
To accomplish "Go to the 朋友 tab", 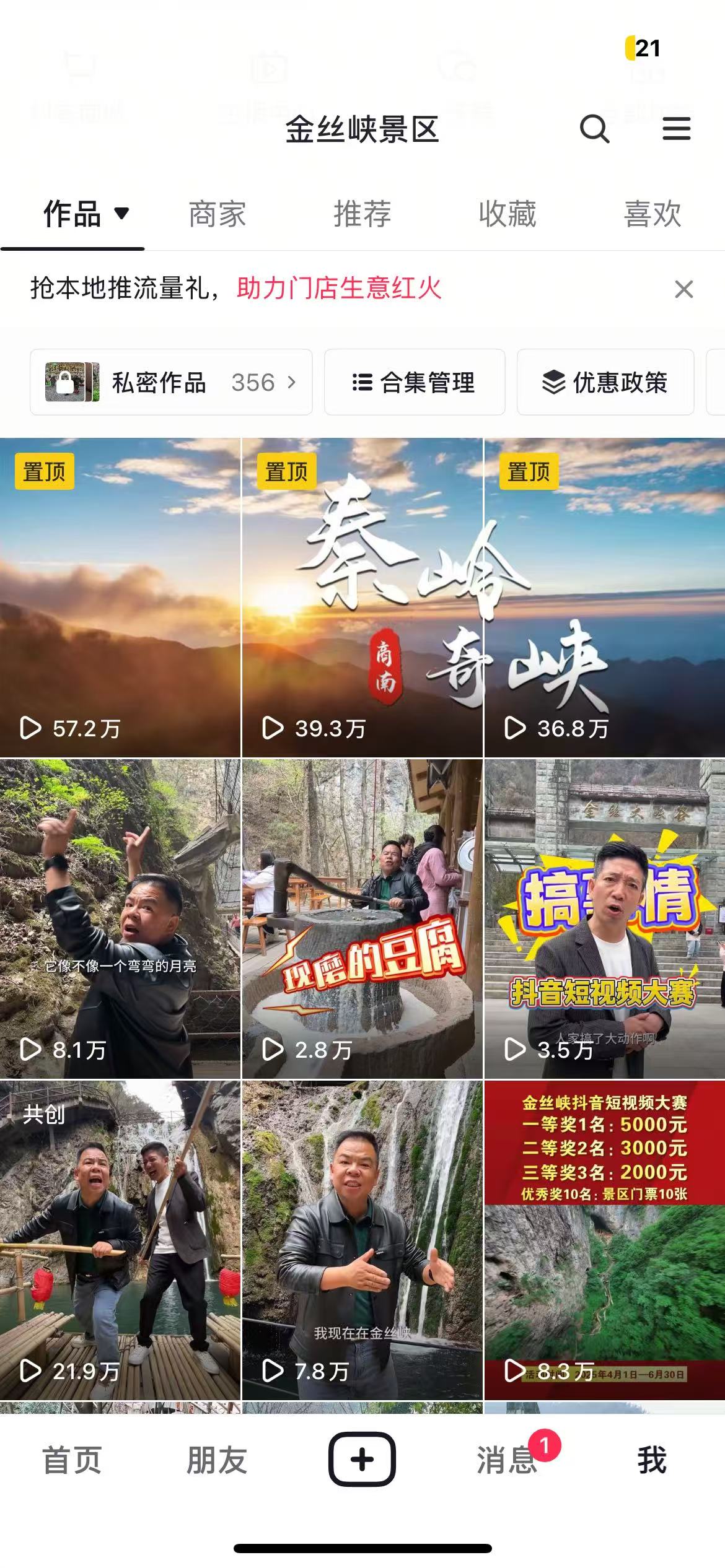I will point(217,1460).
